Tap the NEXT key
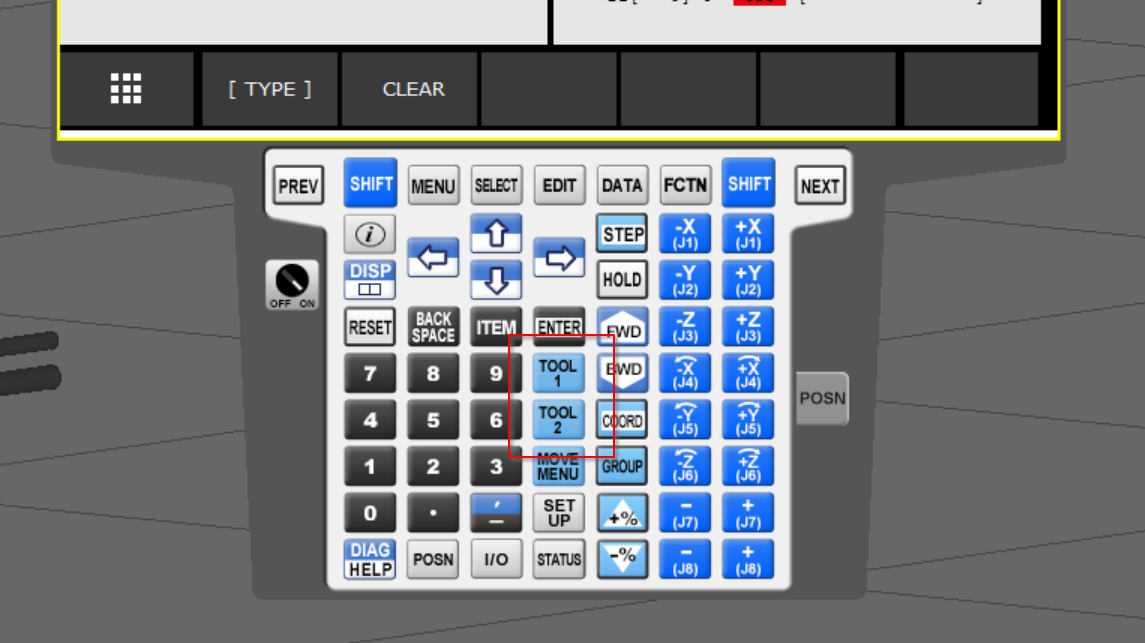The height and width of the screenshot is (643, 1145). 820,186
